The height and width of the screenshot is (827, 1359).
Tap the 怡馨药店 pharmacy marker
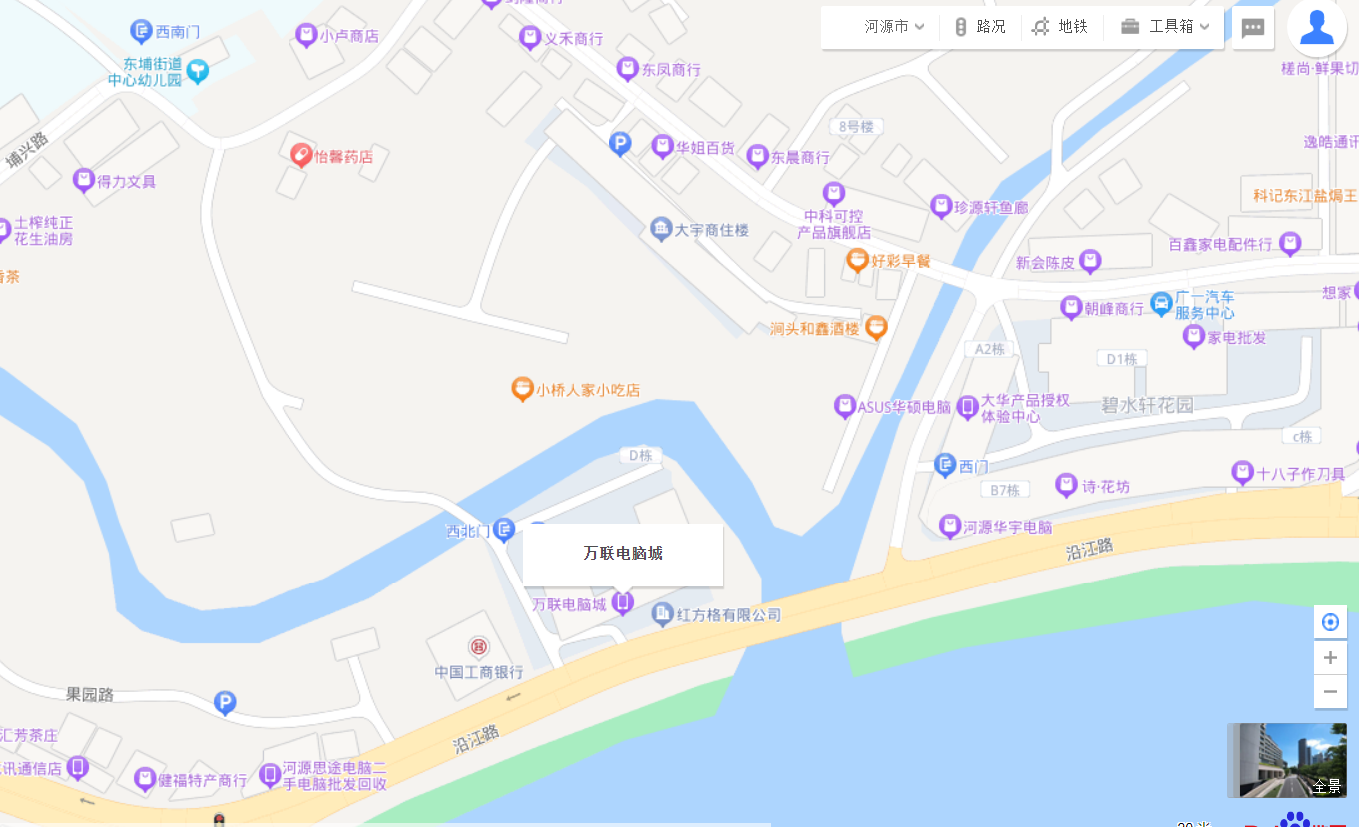pos(300,155)
